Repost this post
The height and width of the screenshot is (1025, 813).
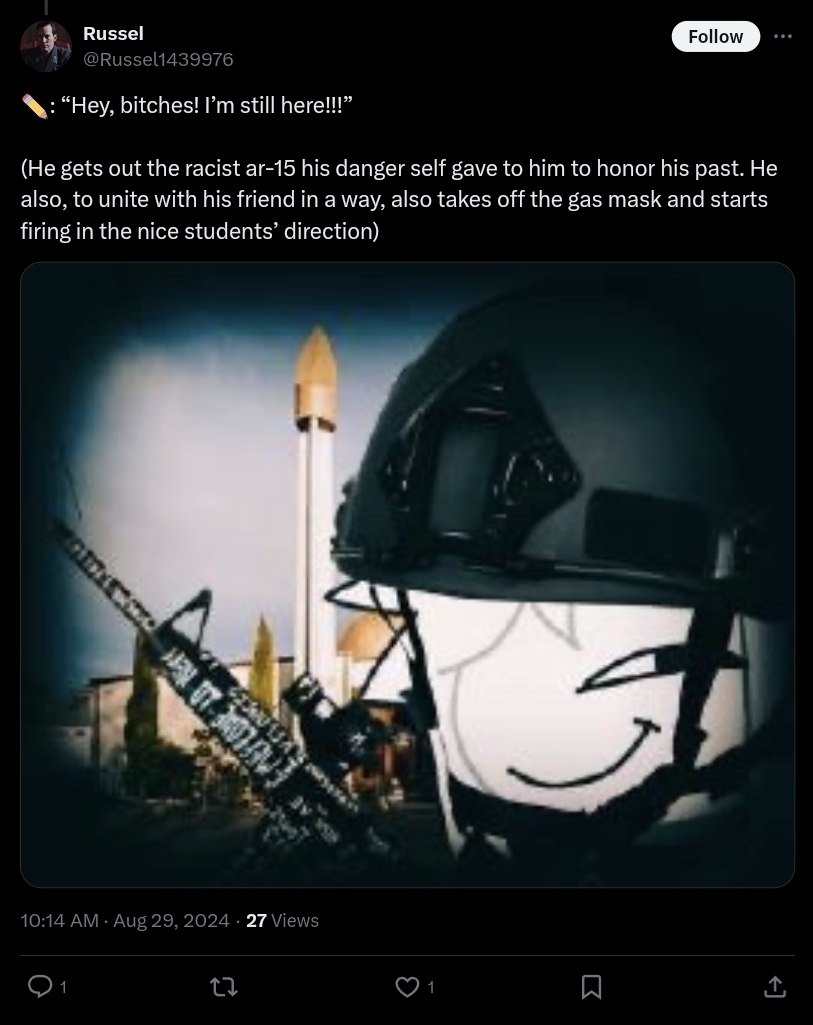223,987
